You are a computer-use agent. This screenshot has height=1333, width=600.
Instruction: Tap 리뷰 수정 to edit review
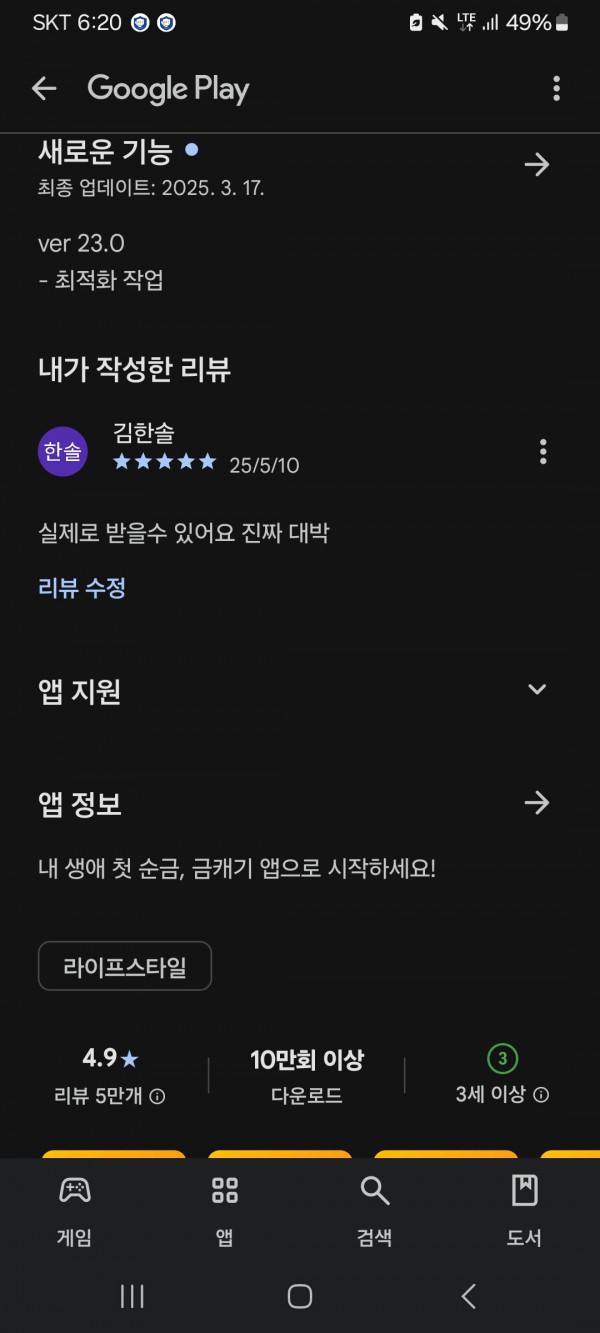click(x=82, y=588)
